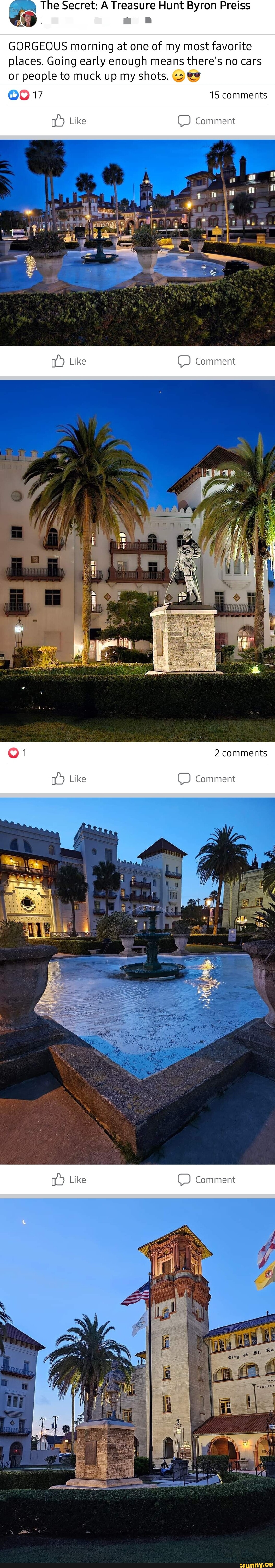
Task: Like the first photo above the statue picture
Action: [69, 361]
